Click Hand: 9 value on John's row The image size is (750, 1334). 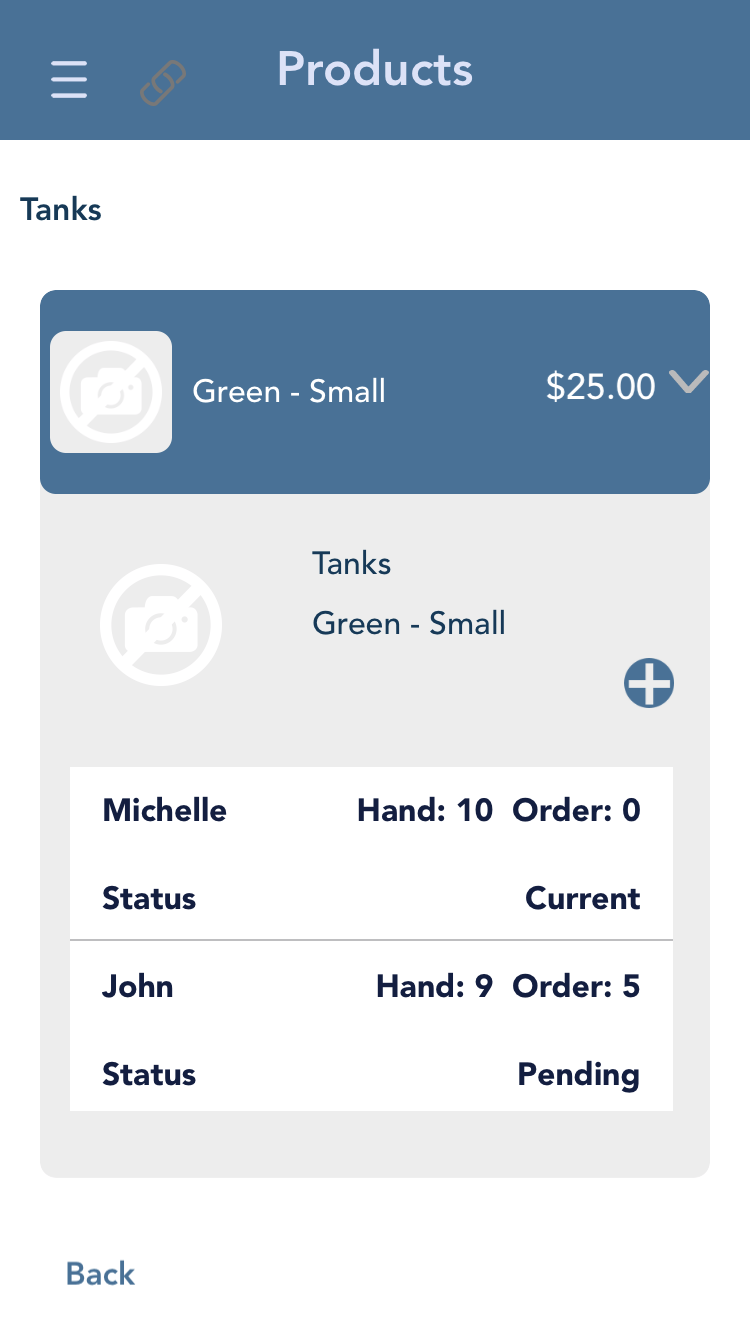click(434, 987)
